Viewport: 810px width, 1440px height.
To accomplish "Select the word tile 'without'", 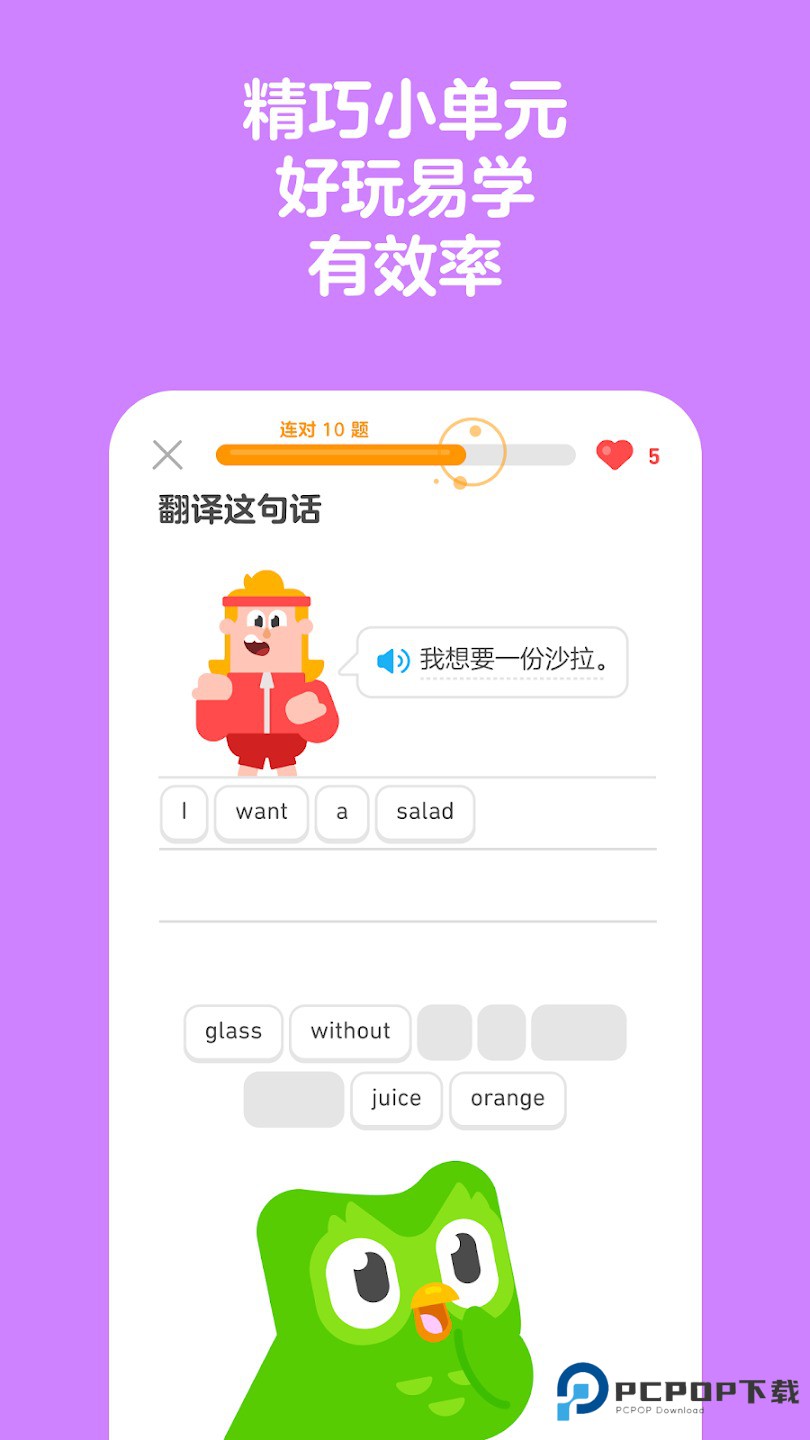I will coord(350,1032).
